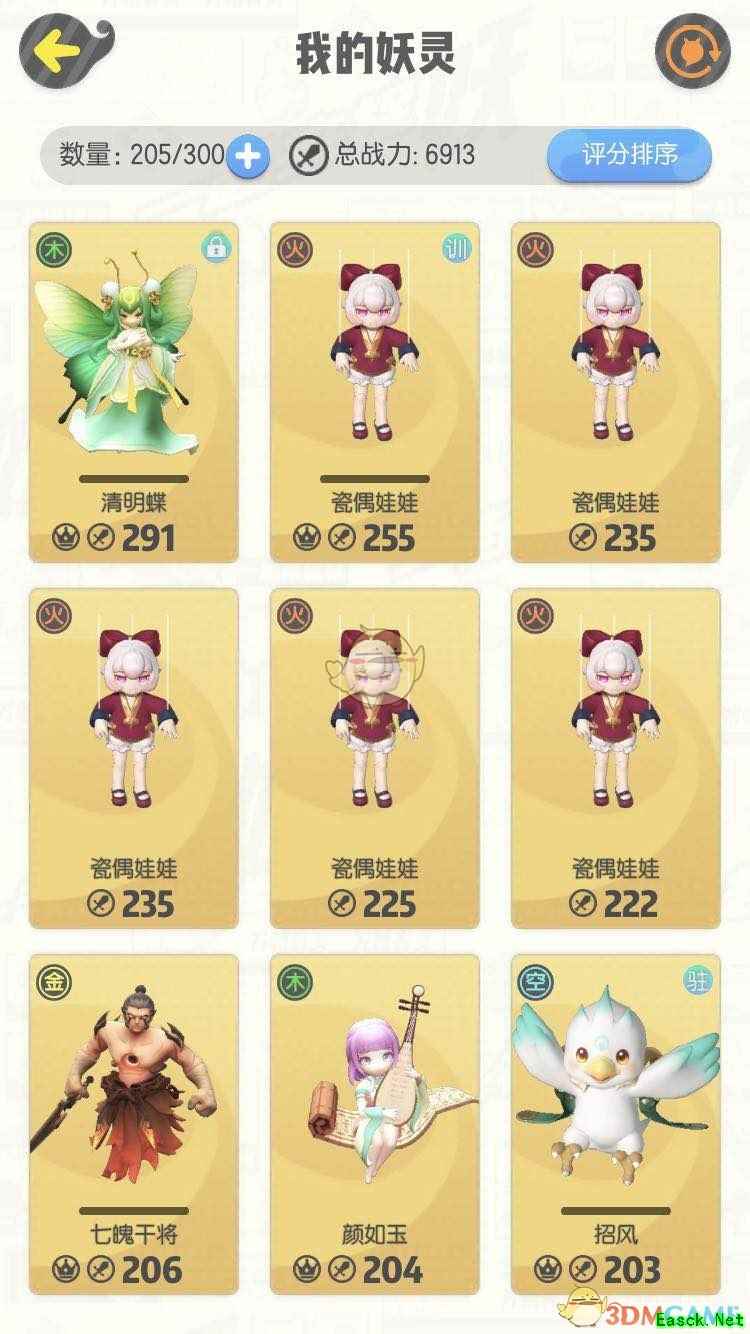Increase capacity with the blue plus button

tap(248, 155)
